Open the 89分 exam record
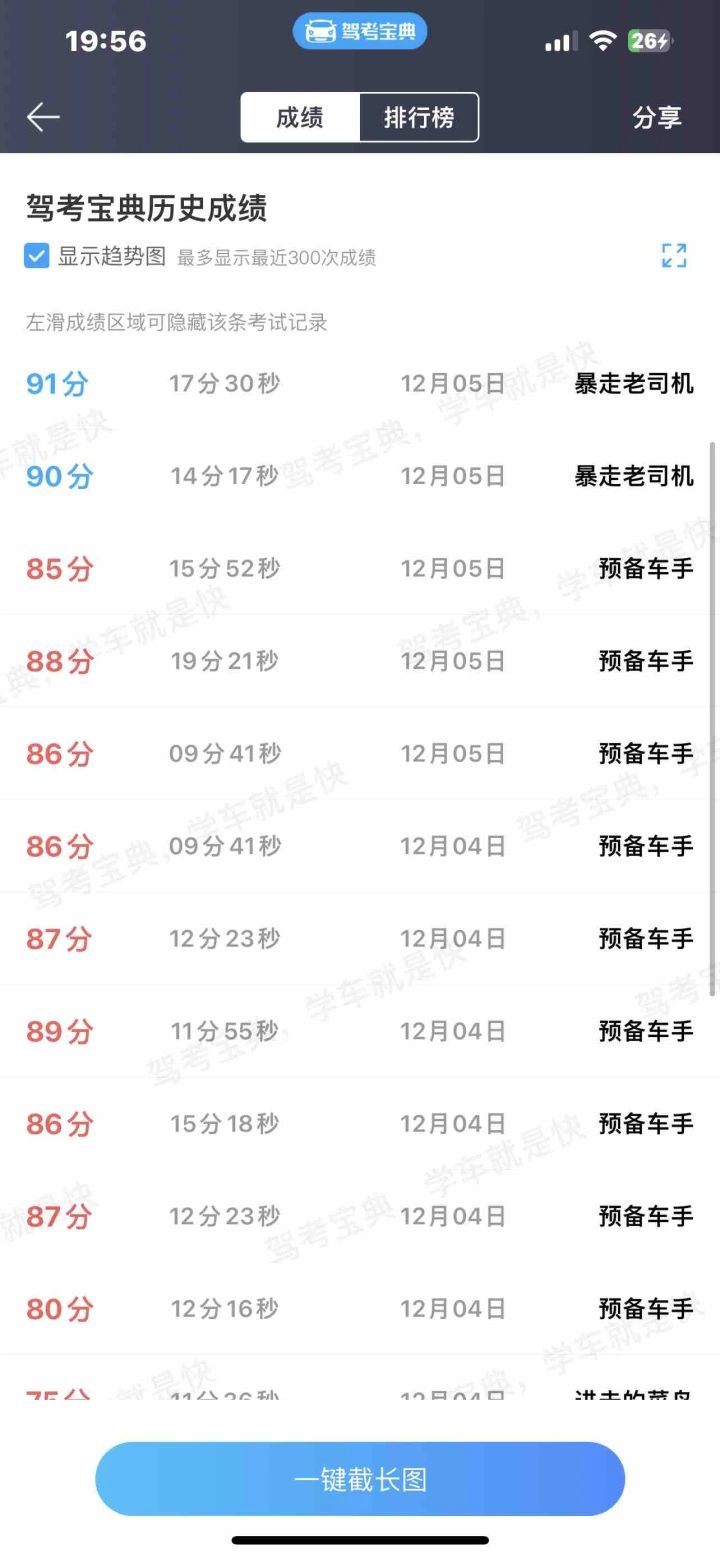 (360, 1031)
